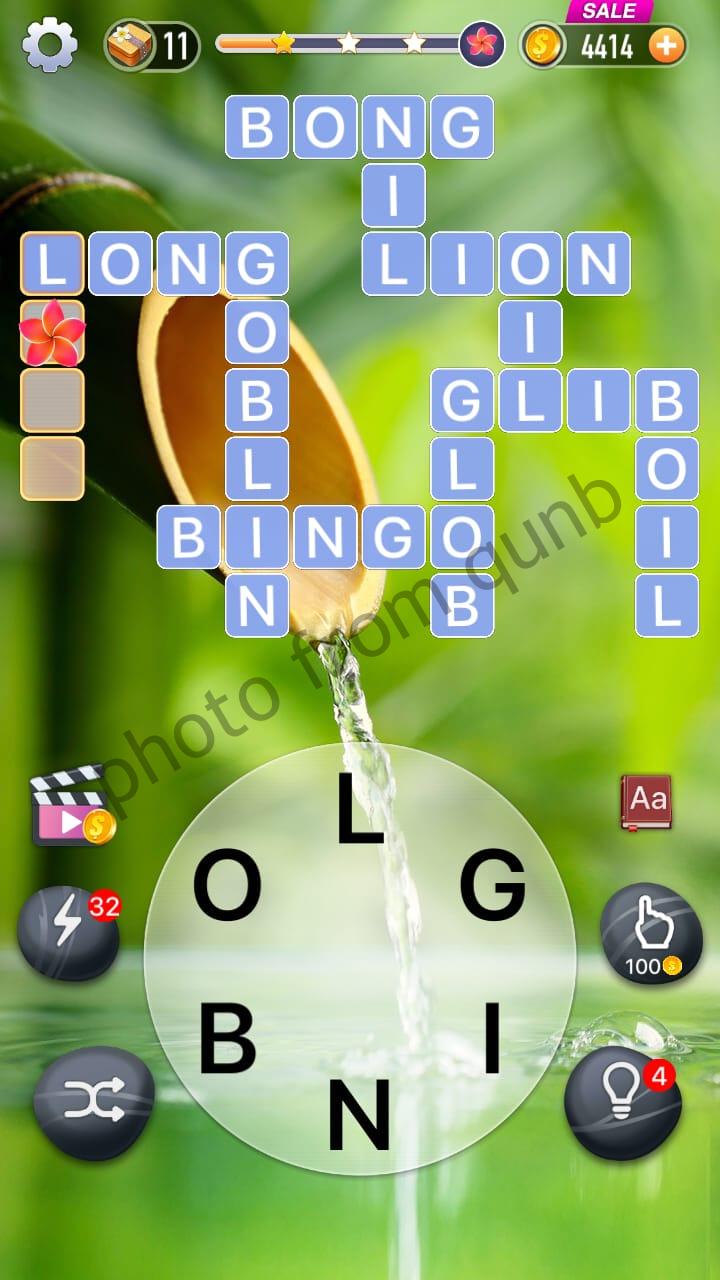This screenshot has height=1280, width=720.
Task: Select letter N in the wheel
Action: click(x=359, y=1115)
